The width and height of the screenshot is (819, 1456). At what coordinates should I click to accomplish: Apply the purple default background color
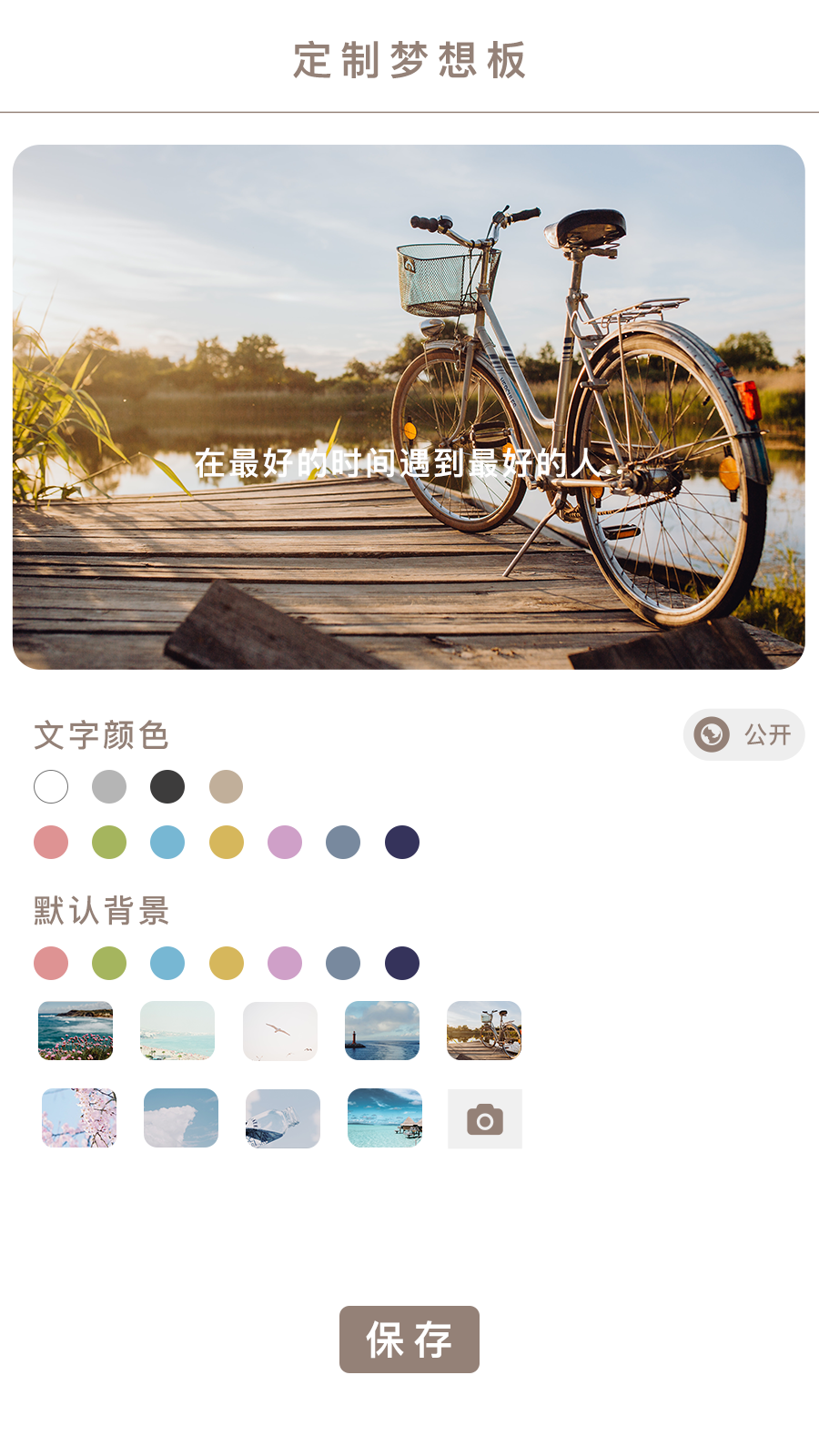pyautogui.click(x=285, y=963)
